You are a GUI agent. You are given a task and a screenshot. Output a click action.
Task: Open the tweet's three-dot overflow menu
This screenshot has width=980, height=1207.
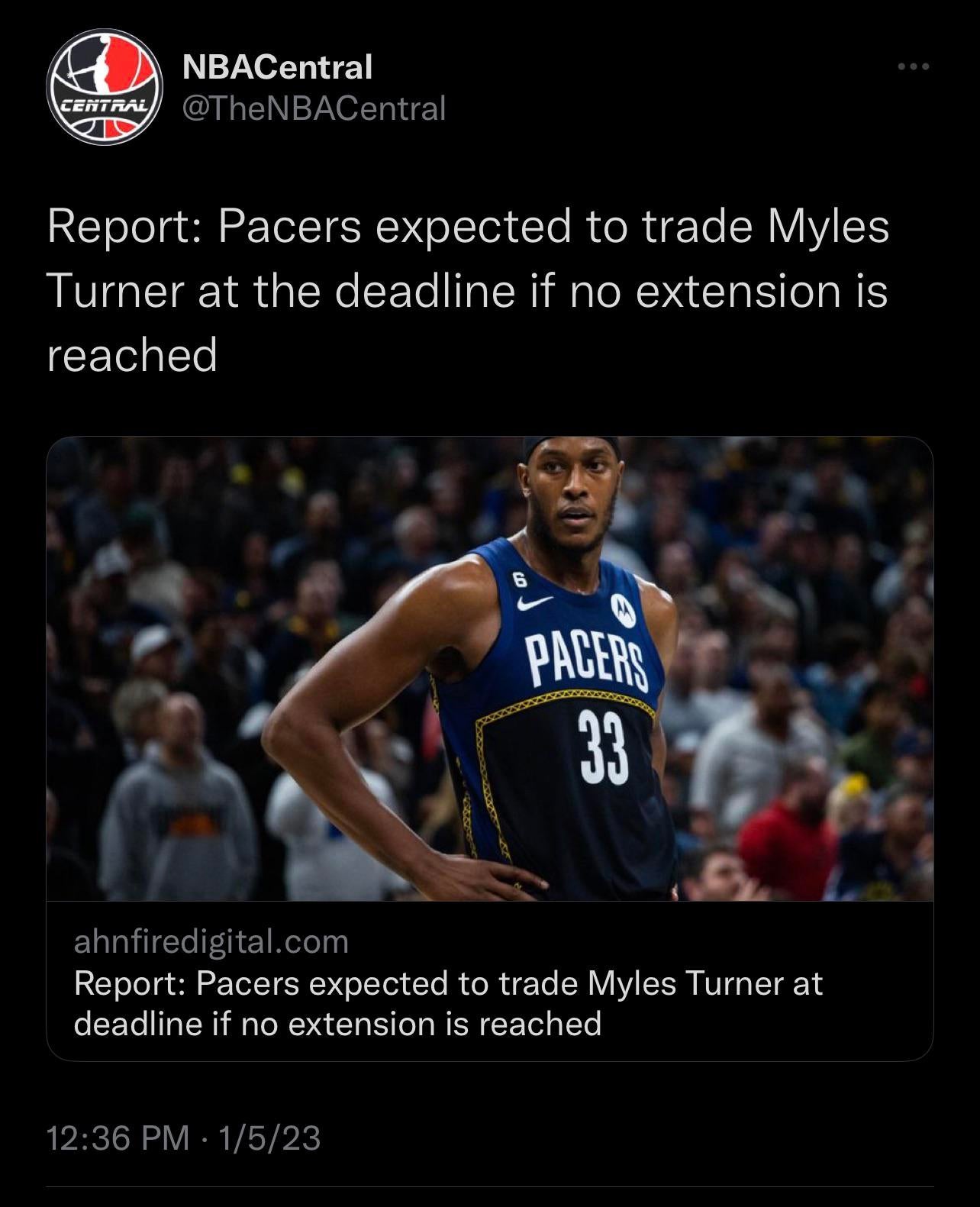(913, 67)
